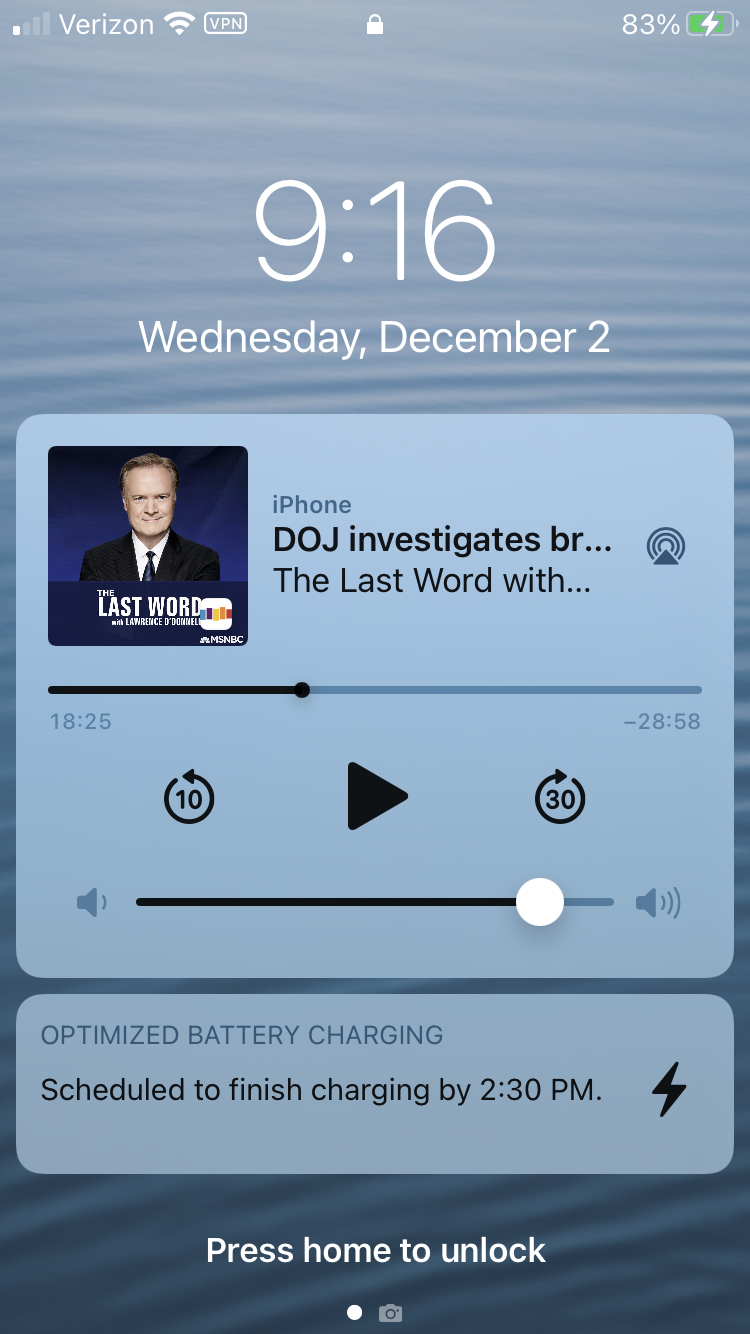Screen dimensions: 750x1334
Task: Skip back 10 seconds
Action: coord(189,797)
